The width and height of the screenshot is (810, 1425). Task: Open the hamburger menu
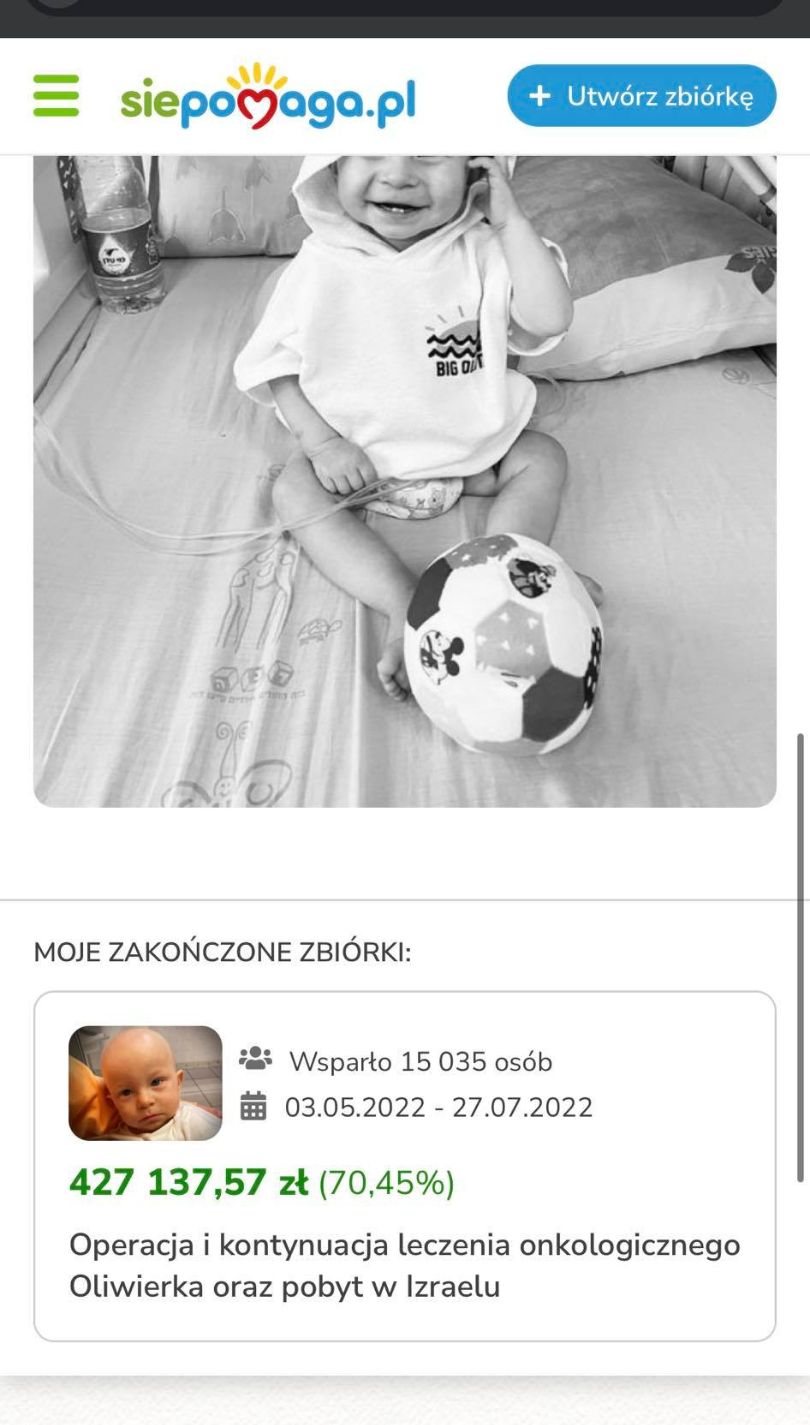pos(56,96)
